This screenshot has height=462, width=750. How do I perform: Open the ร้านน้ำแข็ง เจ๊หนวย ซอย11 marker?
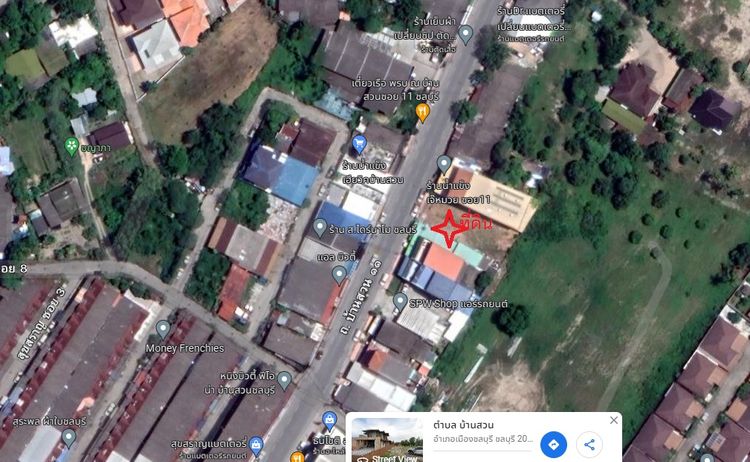pos(444,164)
